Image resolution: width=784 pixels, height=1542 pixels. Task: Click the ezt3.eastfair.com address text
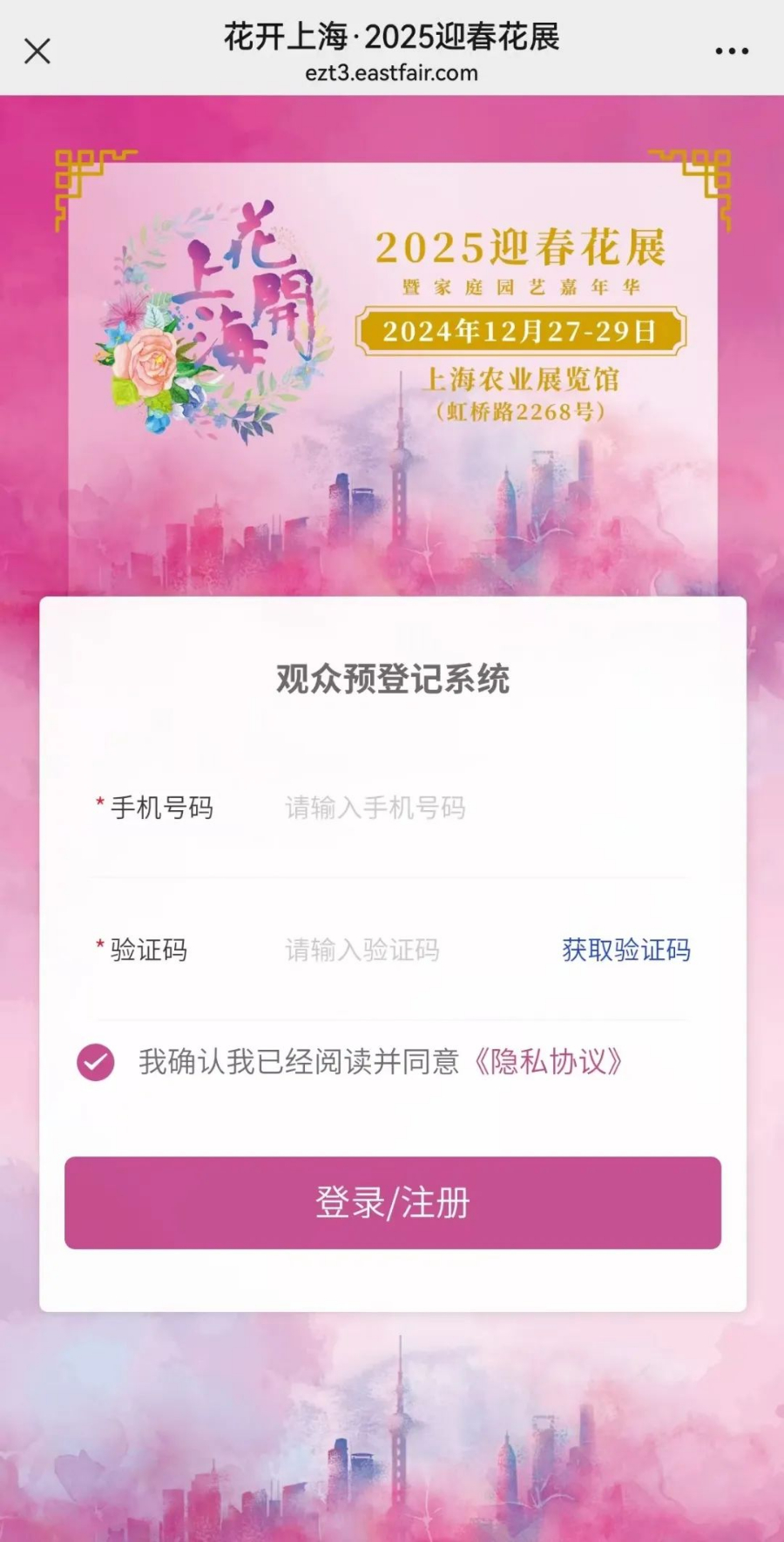coord(392,74)
